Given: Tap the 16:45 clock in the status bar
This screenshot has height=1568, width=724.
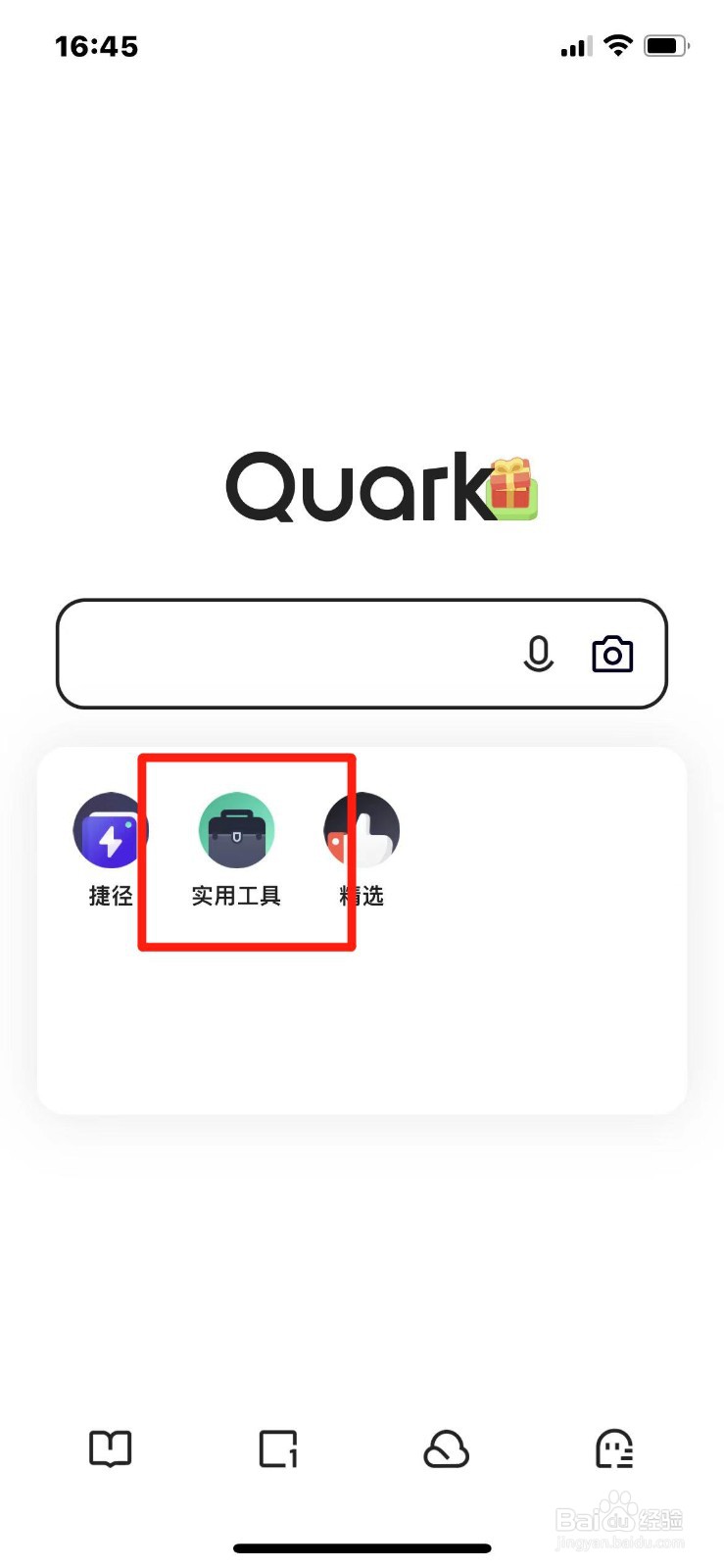Looking at the screenshot, I should point(97,46).
